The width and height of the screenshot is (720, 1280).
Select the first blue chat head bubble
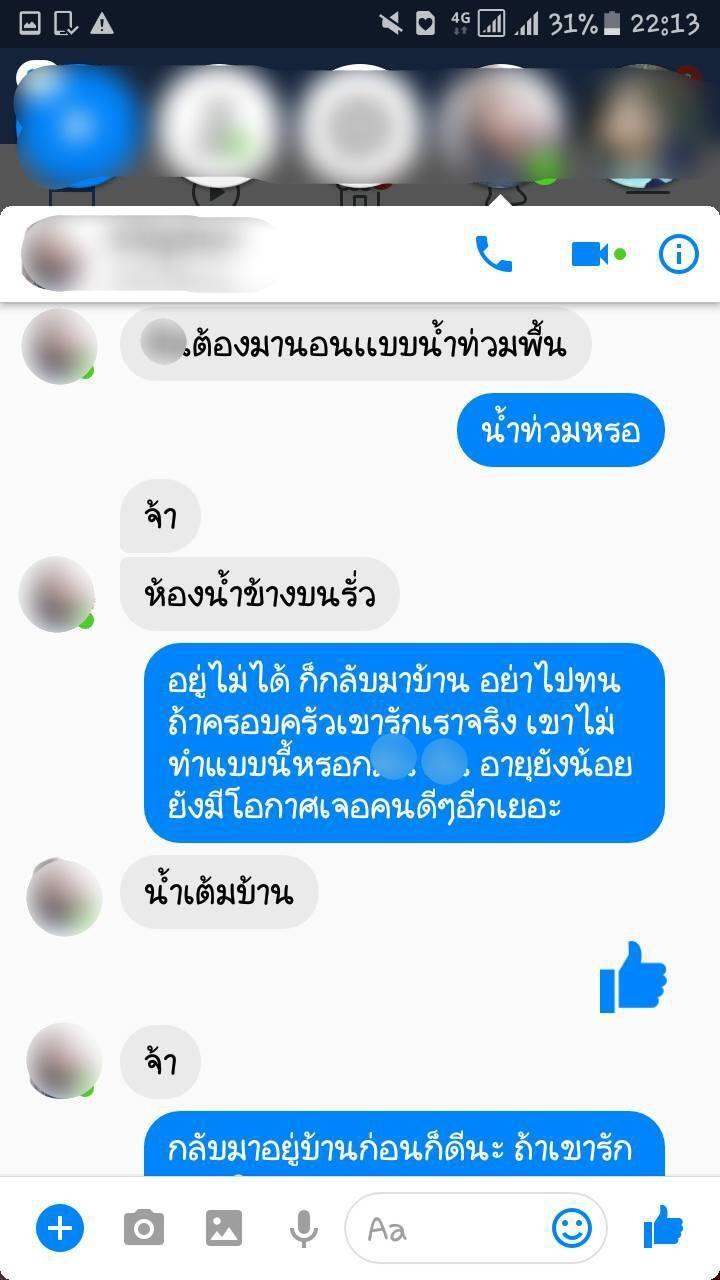click(80, 125)
